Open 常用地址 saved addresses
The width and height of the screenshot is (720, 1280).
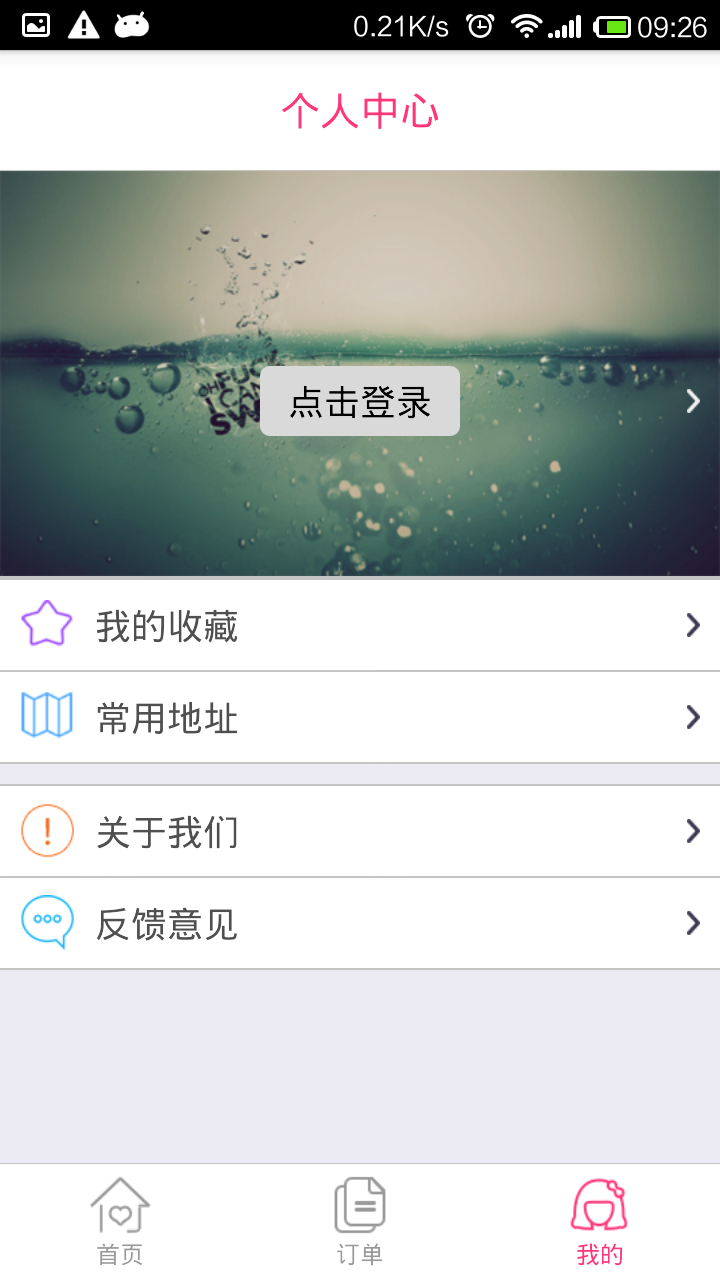(360, 718)
